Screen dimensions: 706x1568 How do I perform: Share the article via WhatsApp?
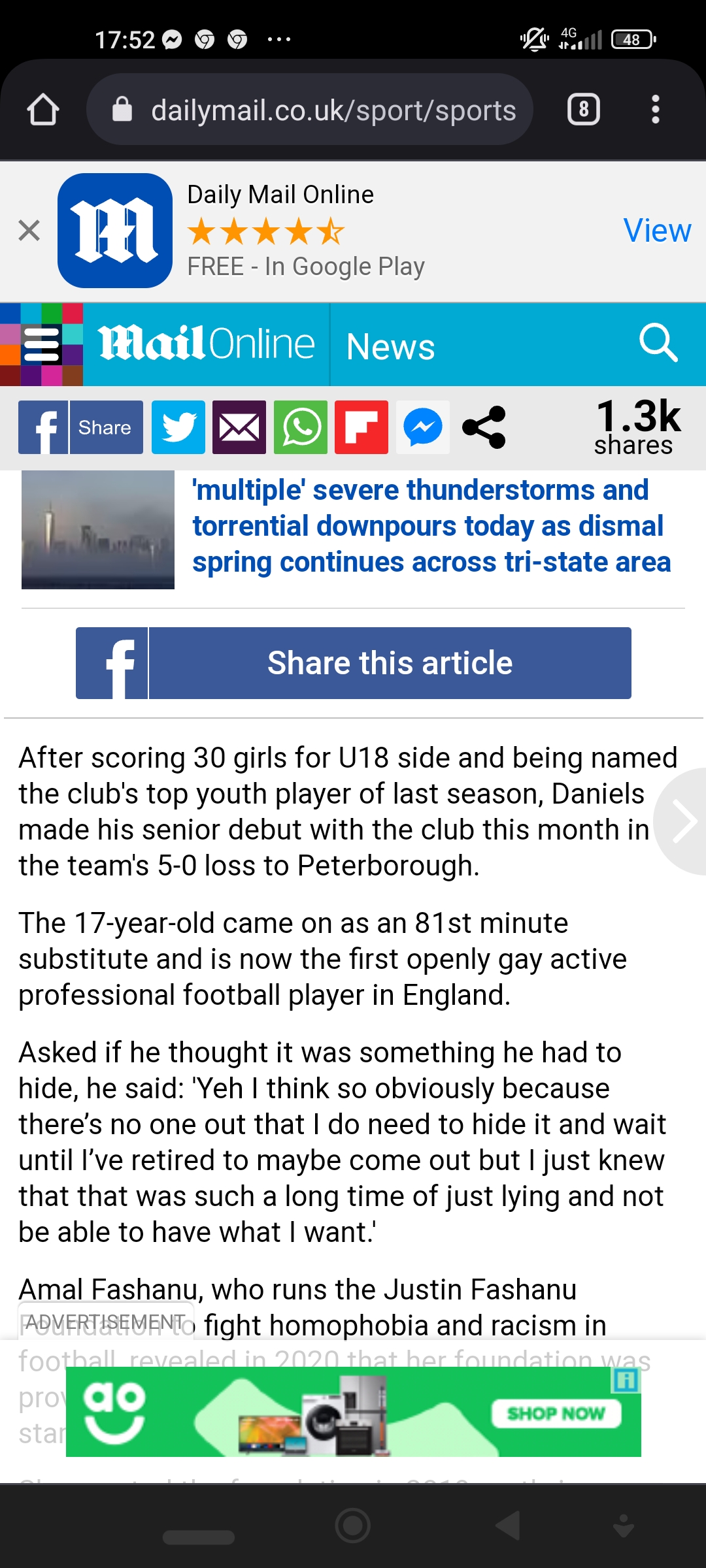[x=301, y=427]
